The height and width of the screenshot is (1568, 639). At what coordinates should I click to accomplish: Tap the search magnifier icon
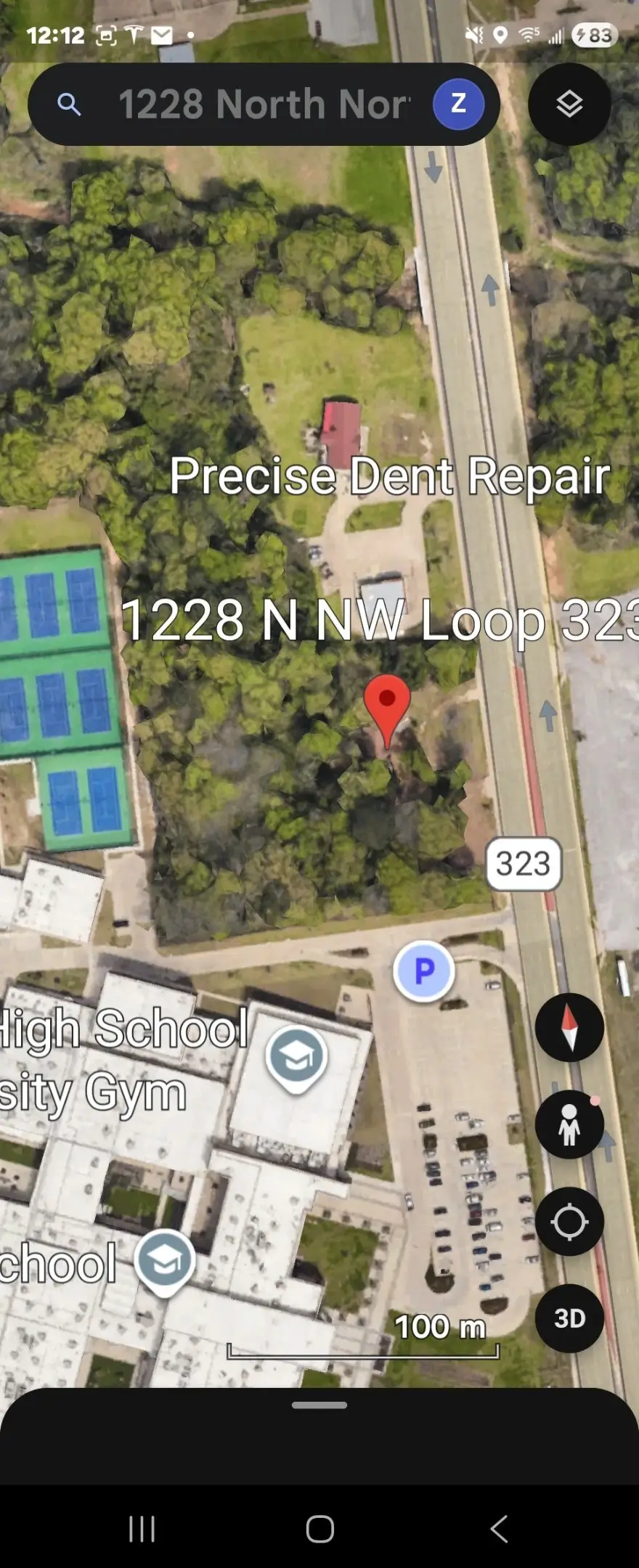click(68, 104)
